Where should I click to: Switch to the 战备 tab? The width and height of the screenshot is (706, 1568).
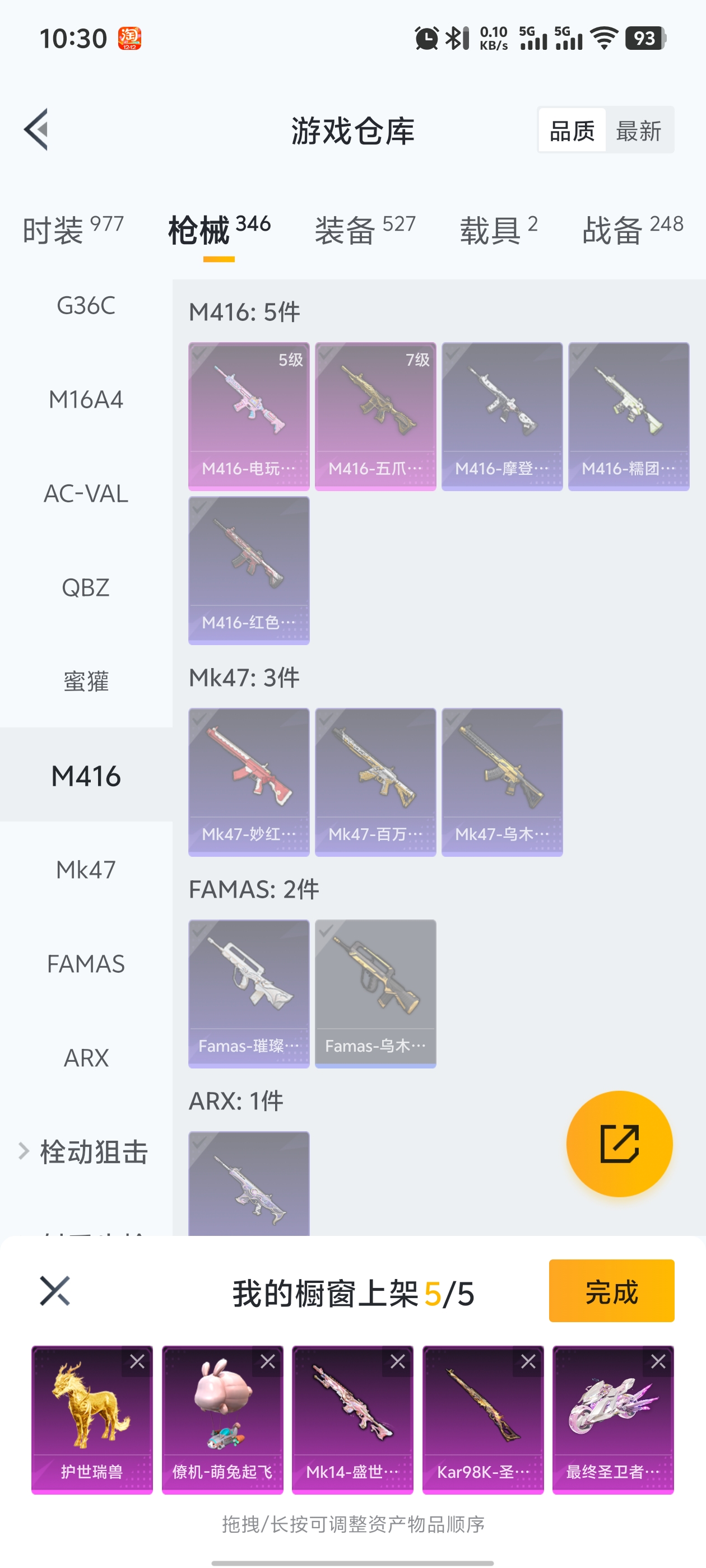(631, 230)
